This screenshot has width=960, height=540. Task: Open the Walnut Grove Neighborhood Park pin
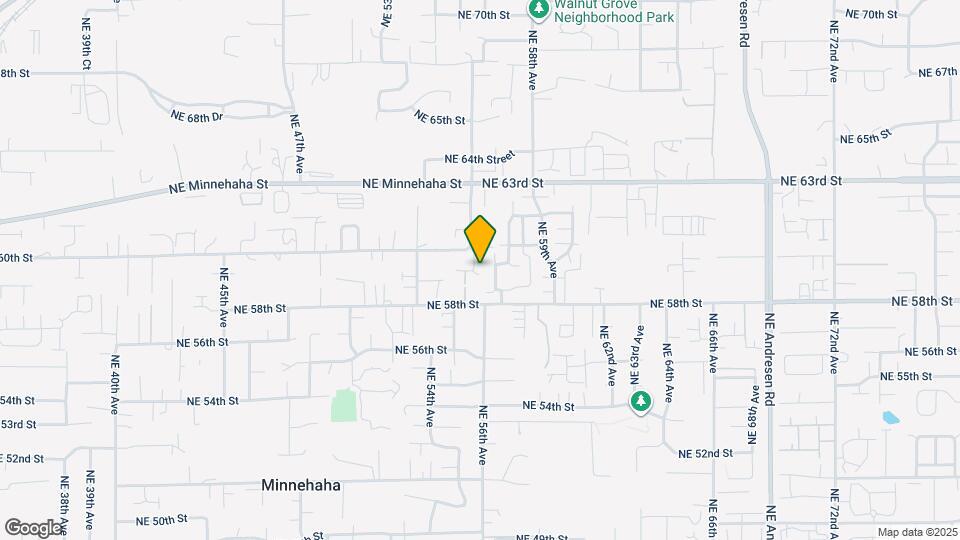539,8
